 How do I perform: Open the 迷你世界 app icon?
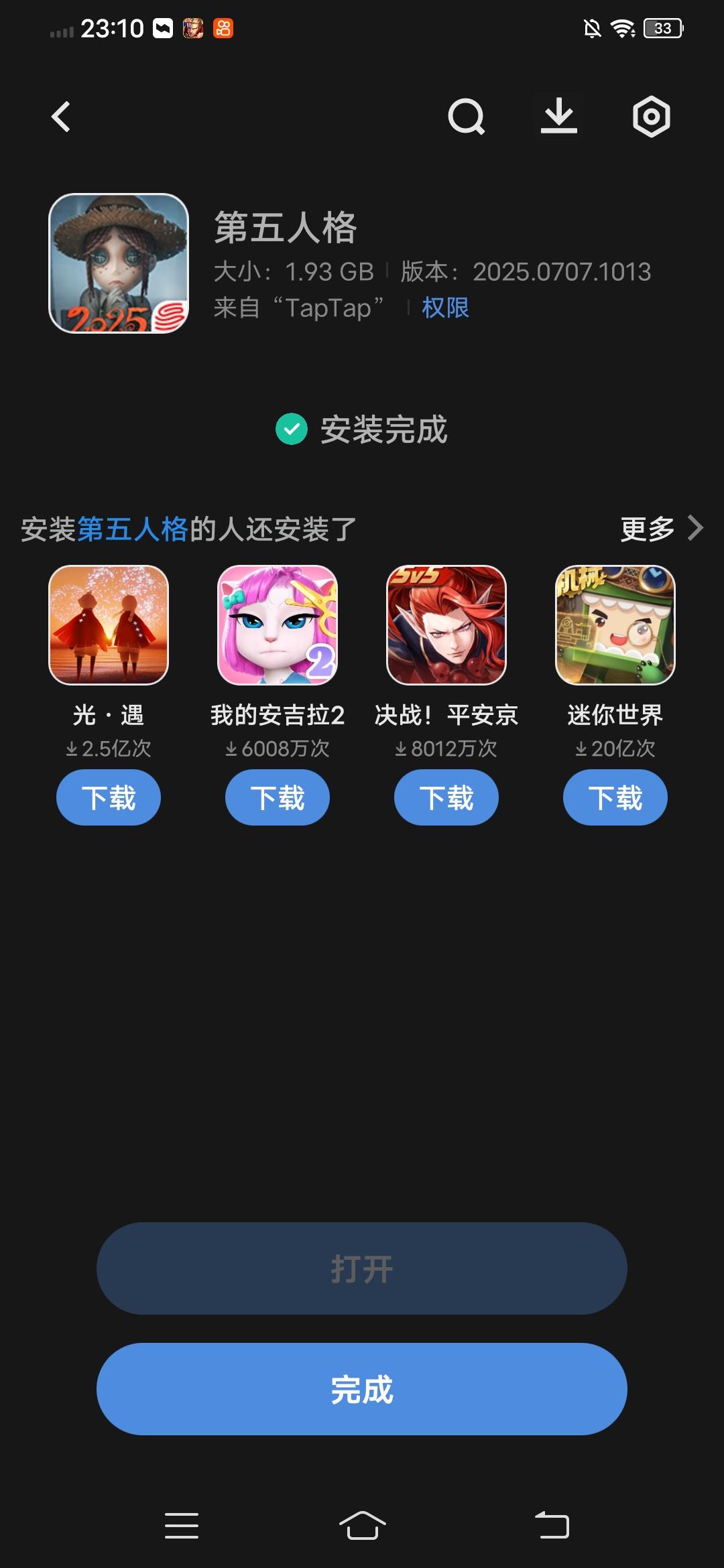click(615, 625)
